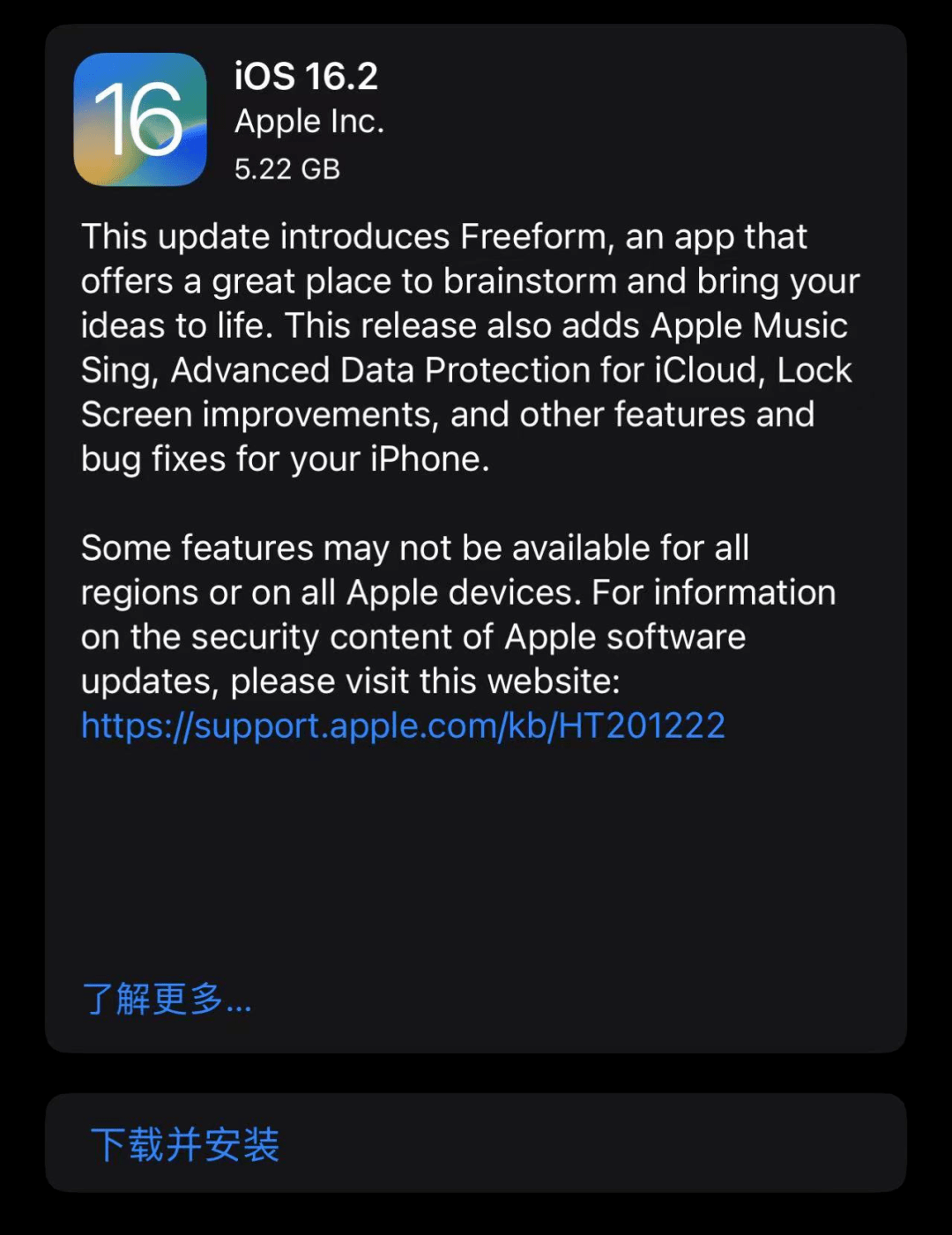
Task: Click the Apple Inc. developer label
Action: coord(309,122)
